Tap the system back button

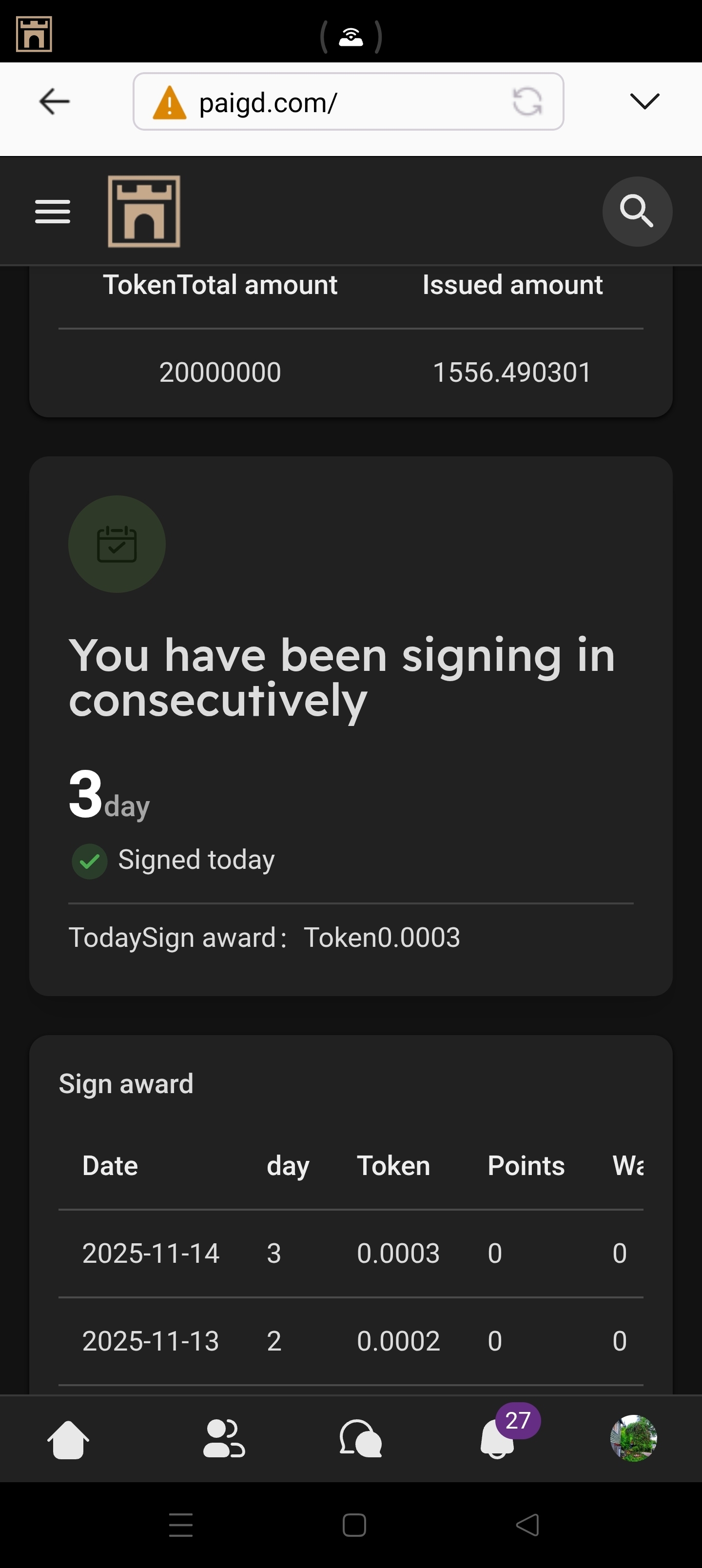tap(527, 1526)
